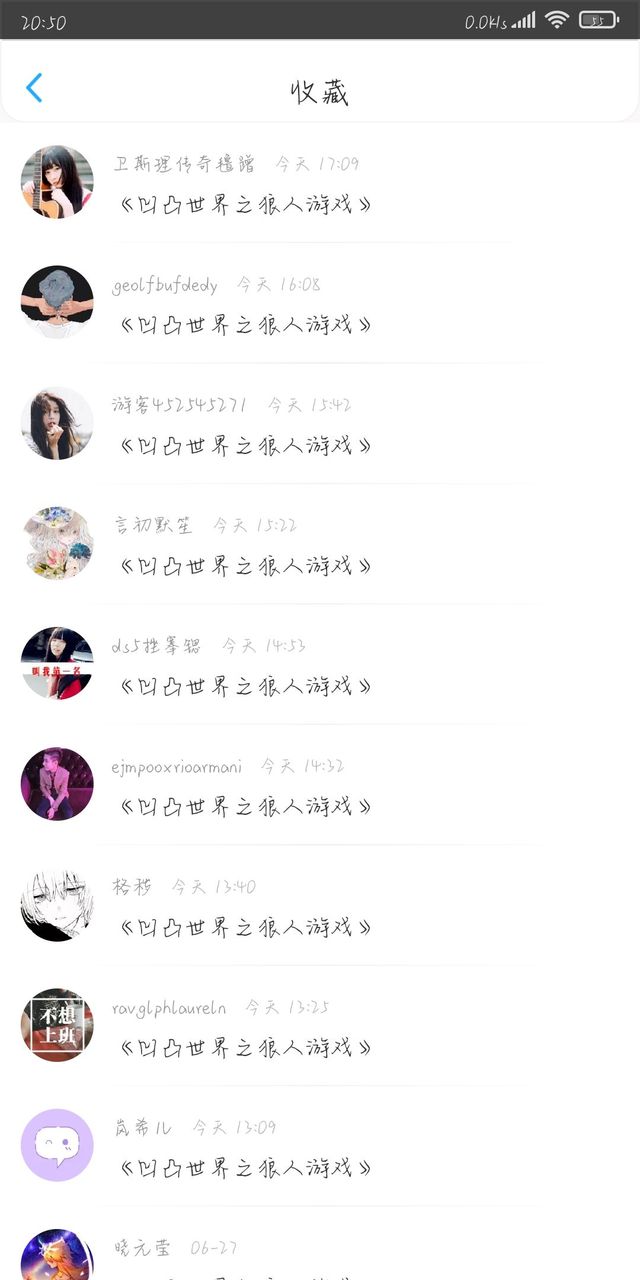Open ejmpooxrioarmani's favorited item
Viewport: 640px width, 1280px height.
point(245,806)
